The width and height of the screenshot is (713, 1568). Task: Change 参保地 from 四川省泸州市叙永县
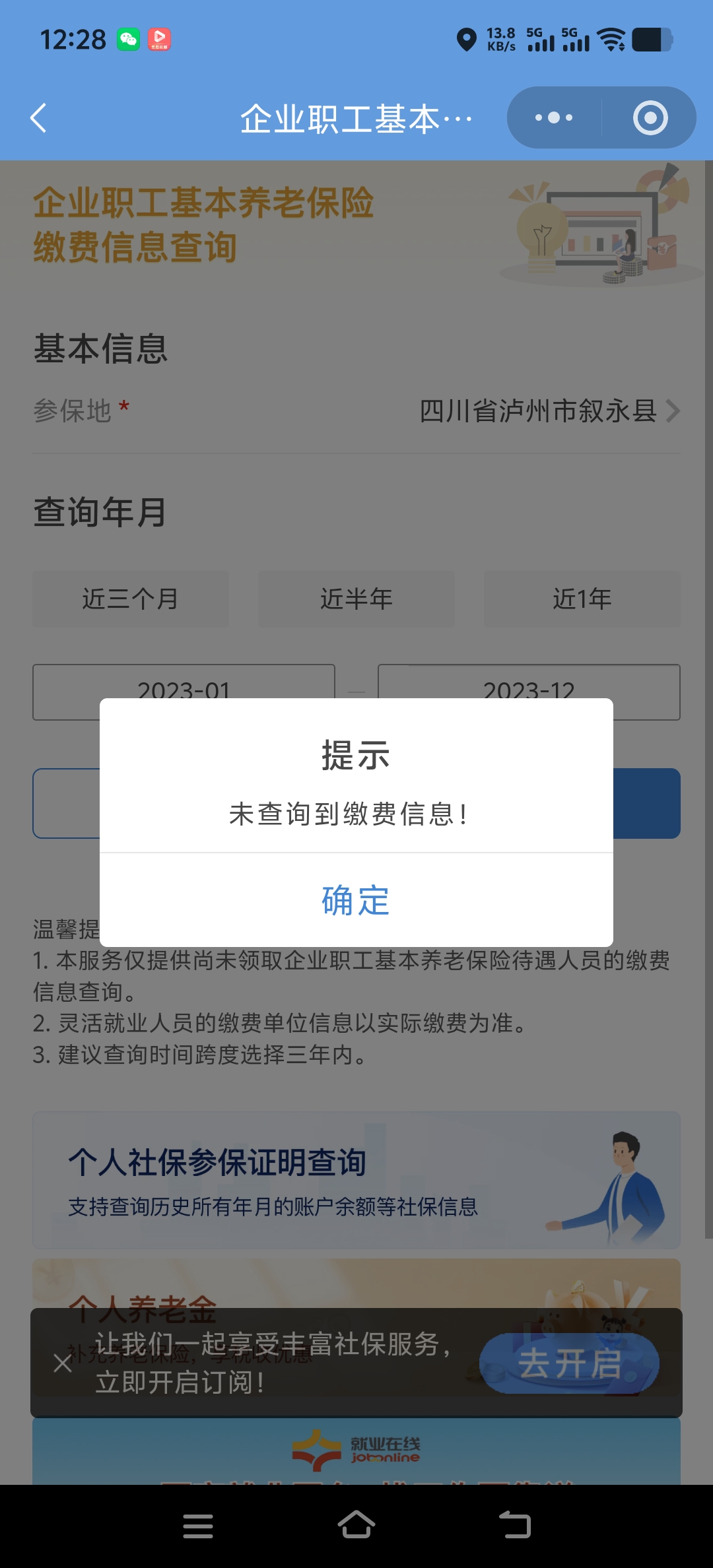tap(549, 411)
